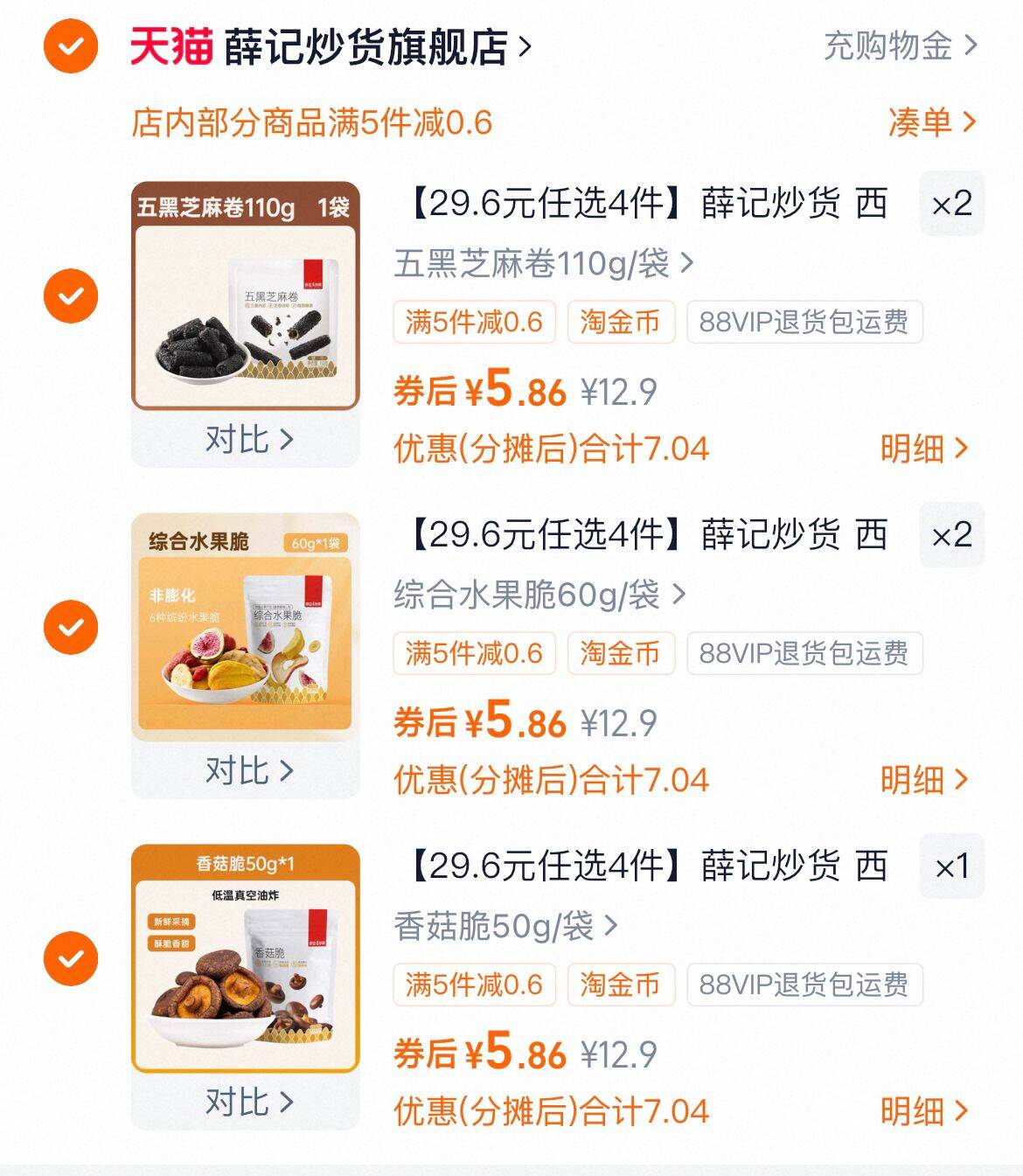Open 充购物金 top-up link

click(899, 46)
